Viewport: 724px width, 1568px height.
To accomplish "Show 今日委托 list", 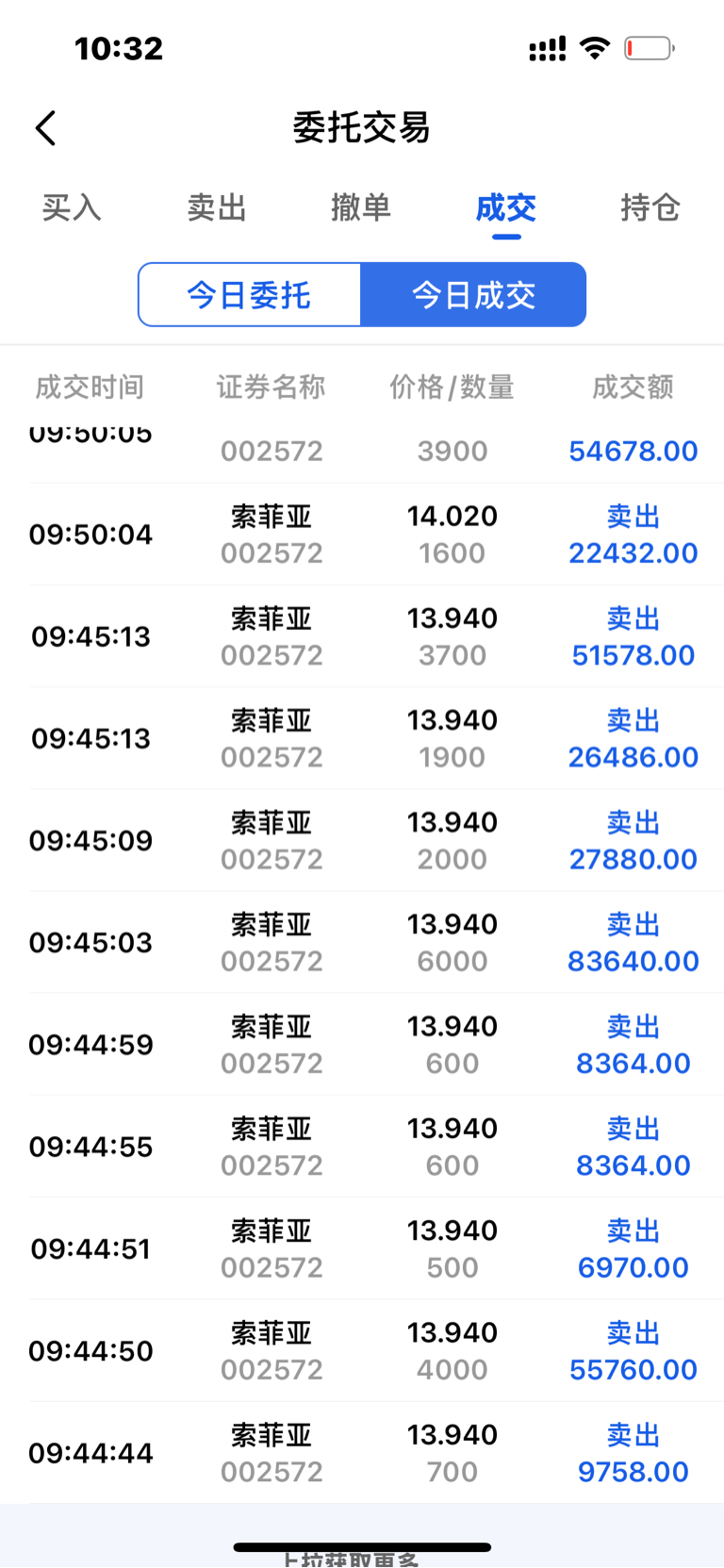I will [250, 295].
